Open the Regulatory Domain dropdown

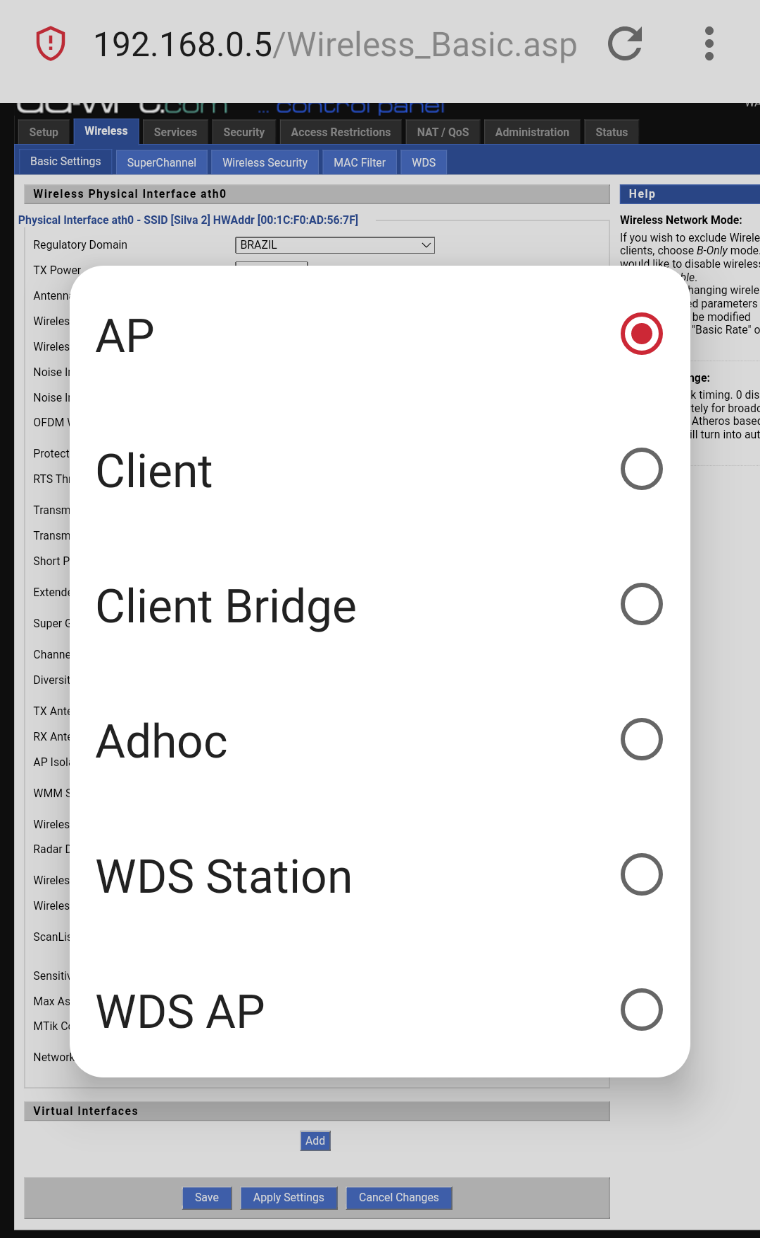335,245
